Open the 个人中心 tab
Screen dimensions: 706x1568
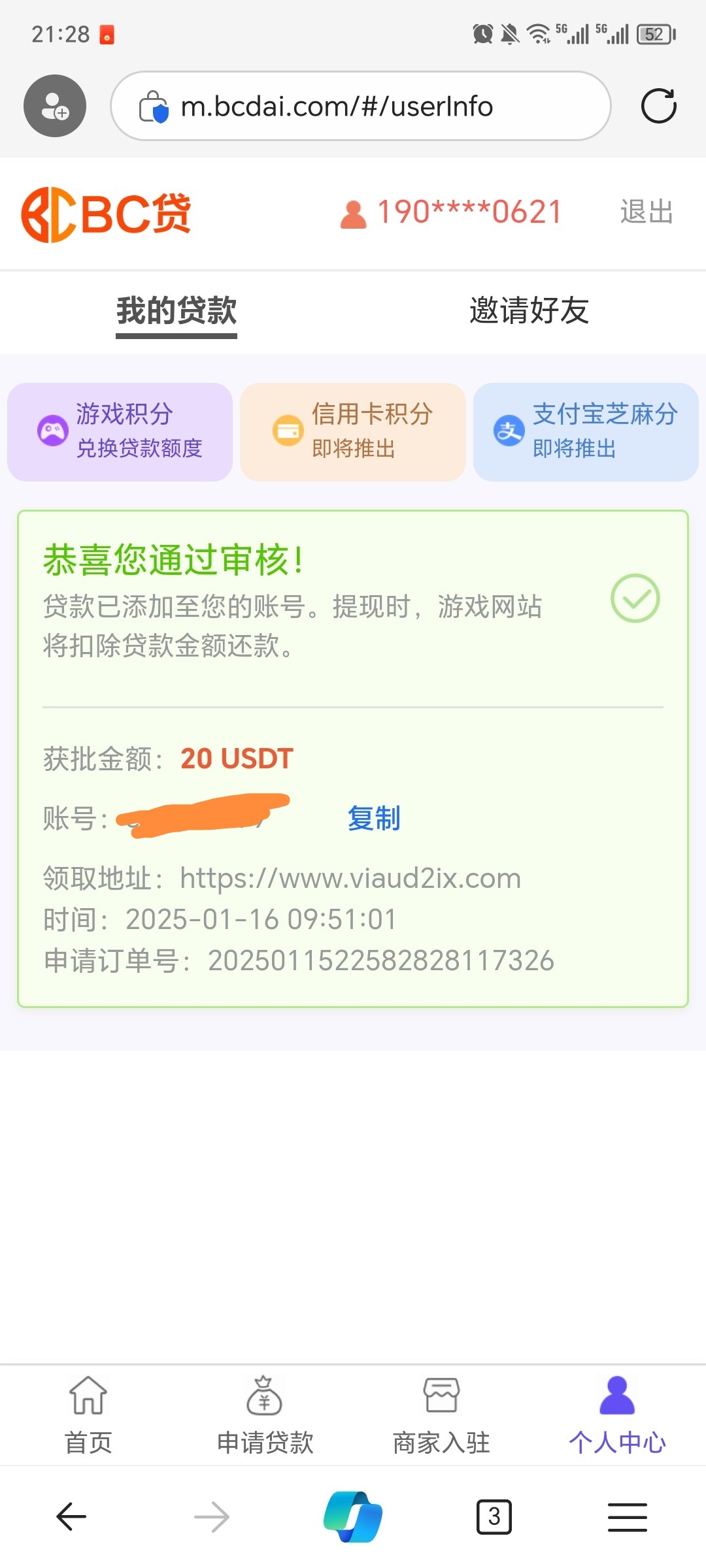(617, 1415)
